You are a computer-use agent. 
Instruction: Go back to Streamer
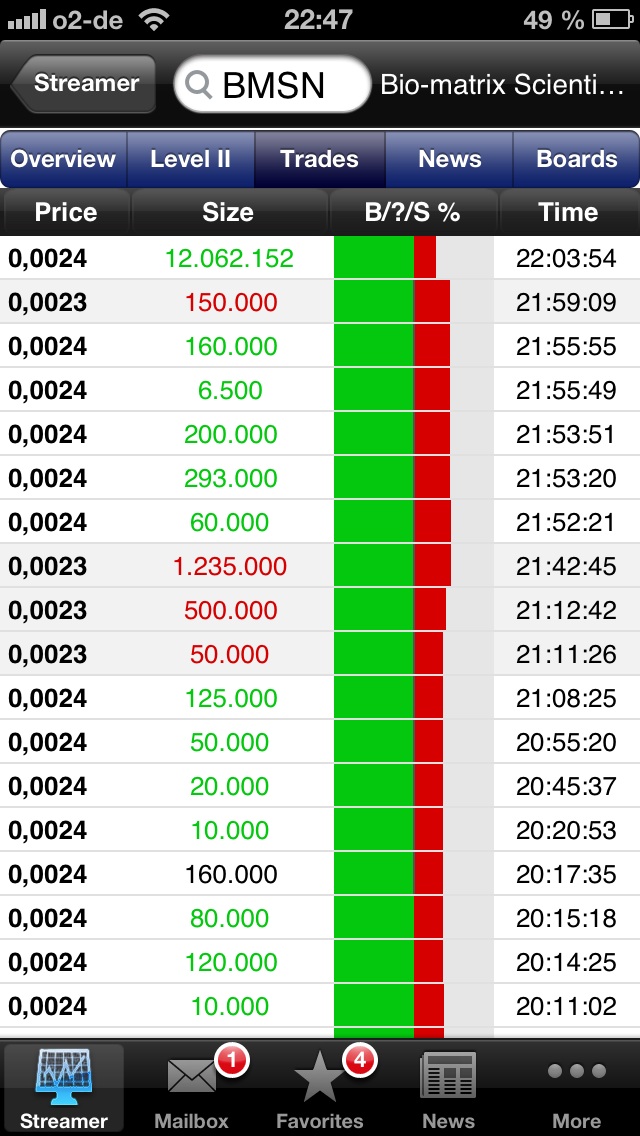pyautogui.click(x=85, y=84)
